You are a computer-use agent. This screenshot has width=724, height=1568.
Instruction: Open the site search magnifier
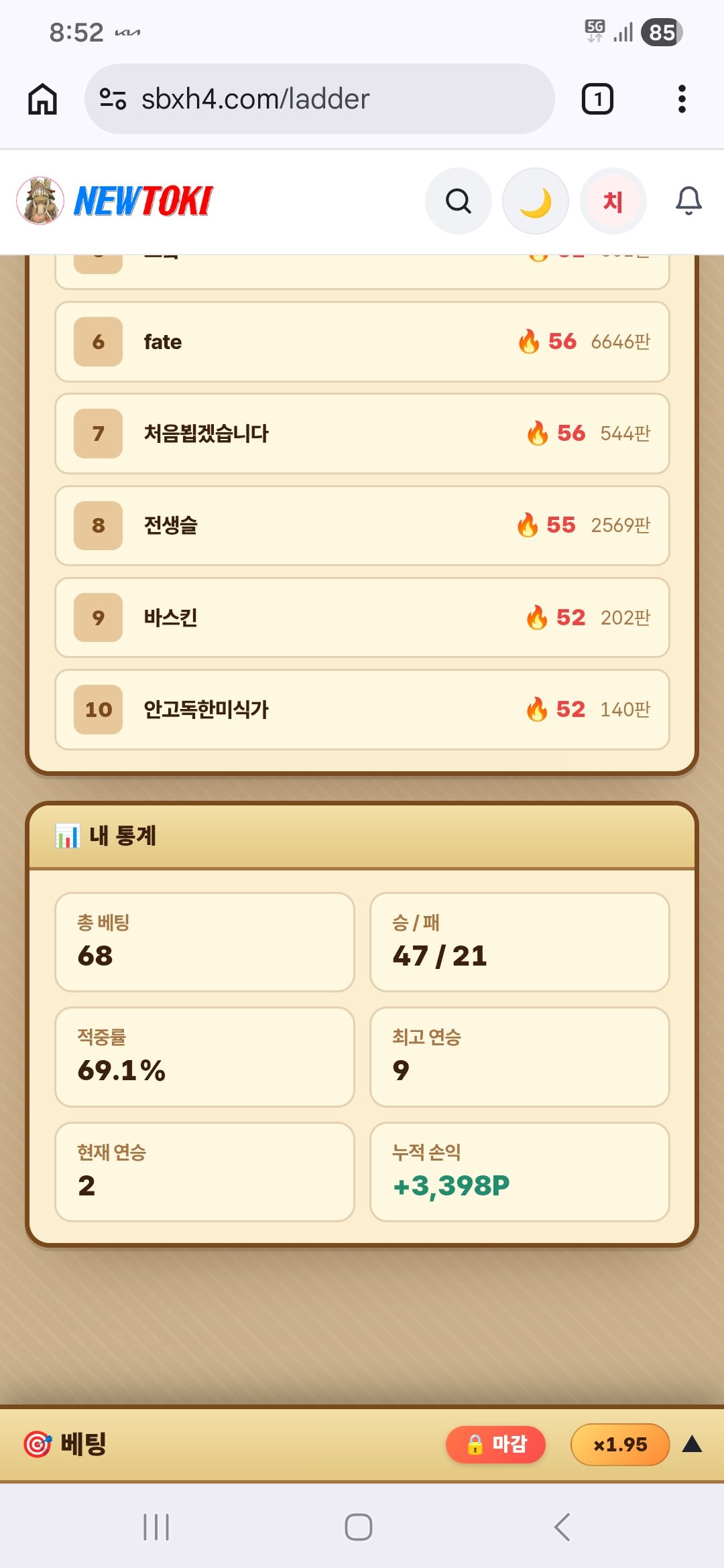pyautogui.click(x=459, y=201)
